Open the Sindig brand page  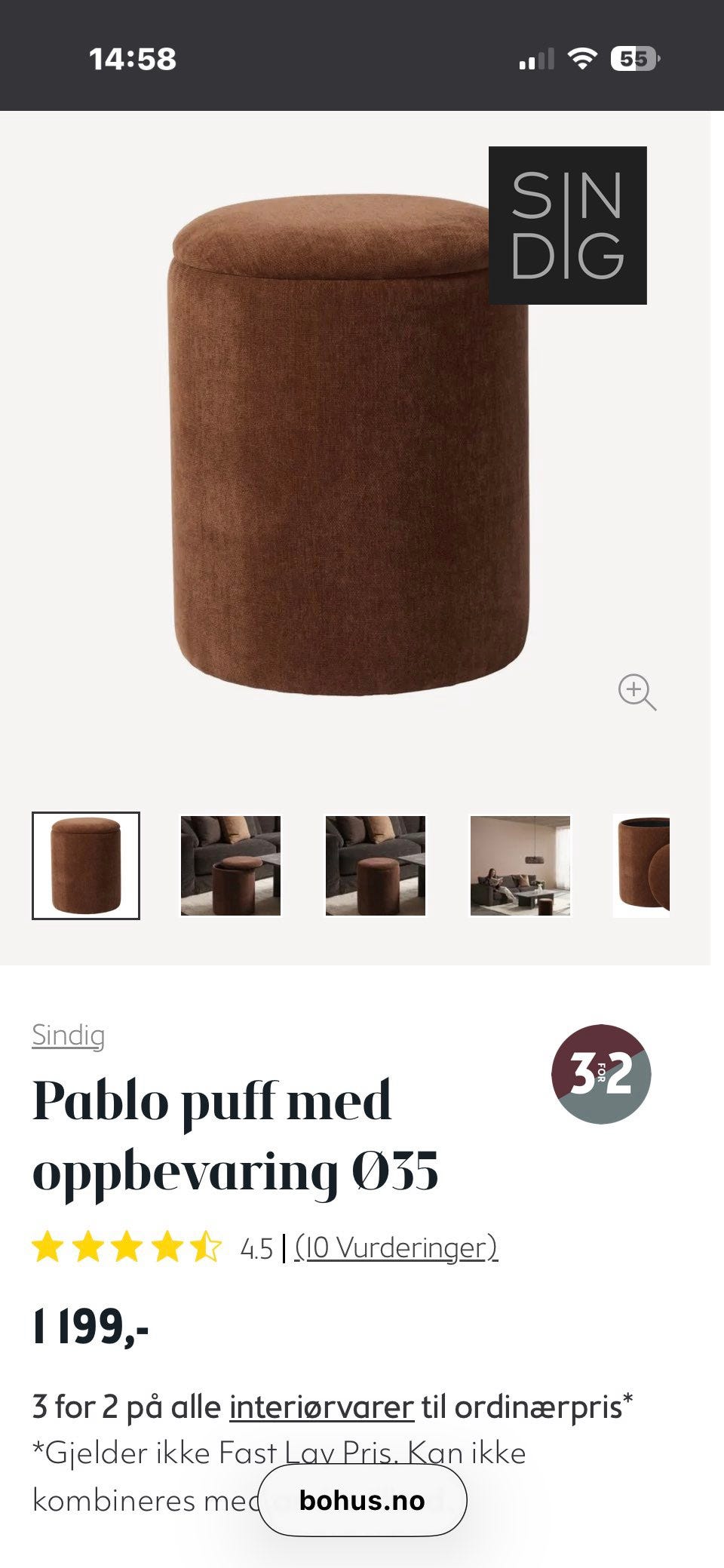(69, 1034)
